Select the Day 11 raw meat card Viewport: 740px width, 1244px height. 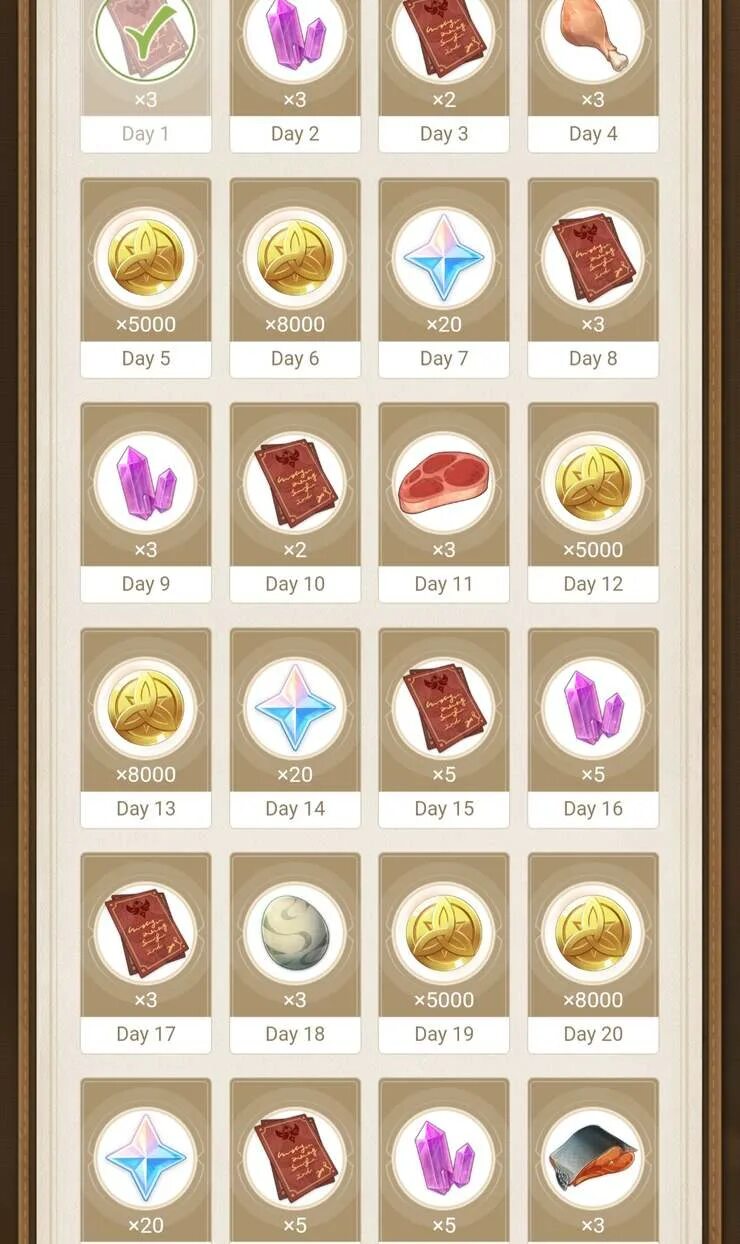[x=444, y=503]
